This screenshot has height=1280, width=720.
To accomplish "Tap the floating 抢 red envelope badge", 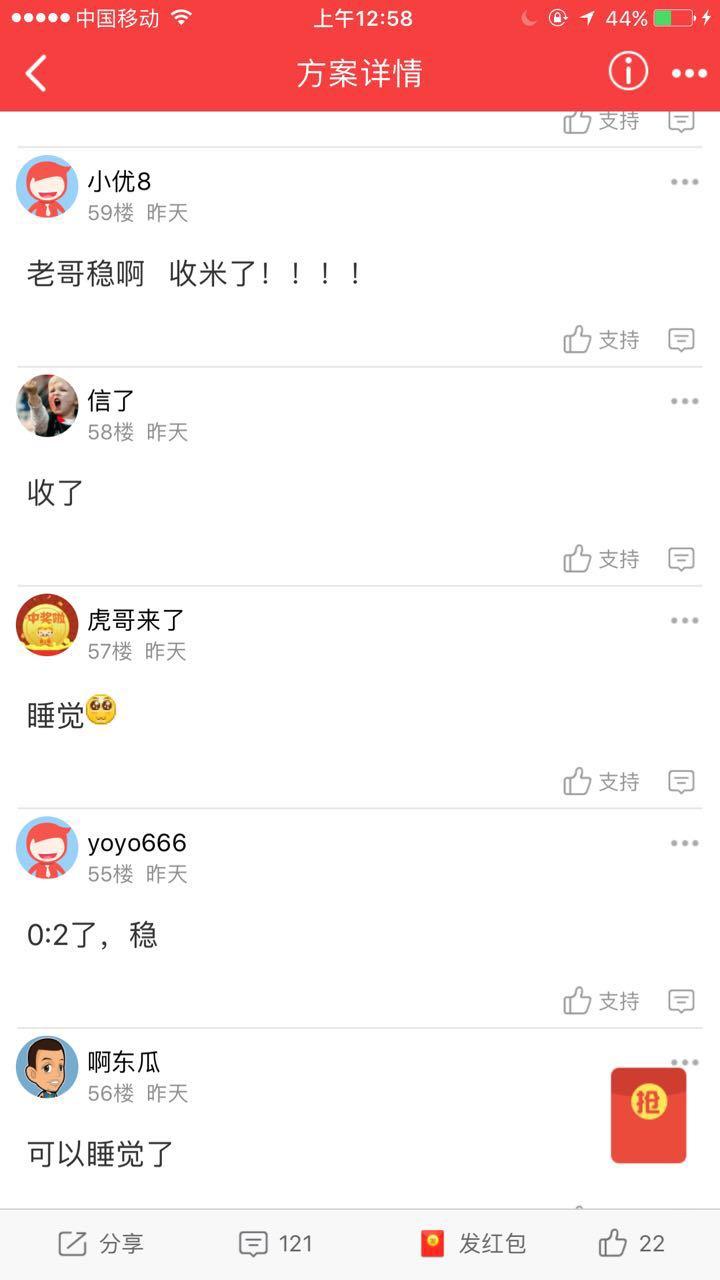I will point(648,1113).
